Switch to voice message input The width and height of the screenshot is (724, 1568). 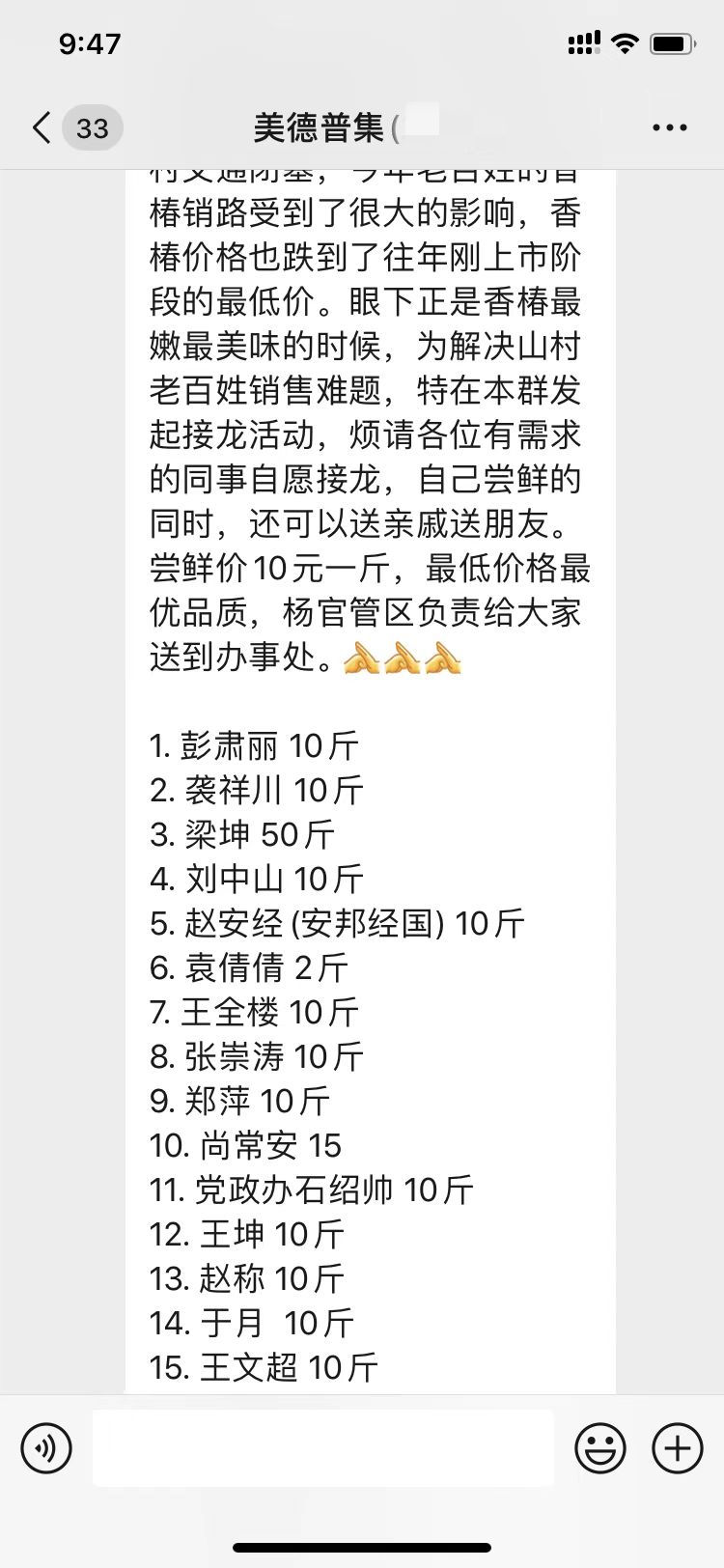(46, 1448)
